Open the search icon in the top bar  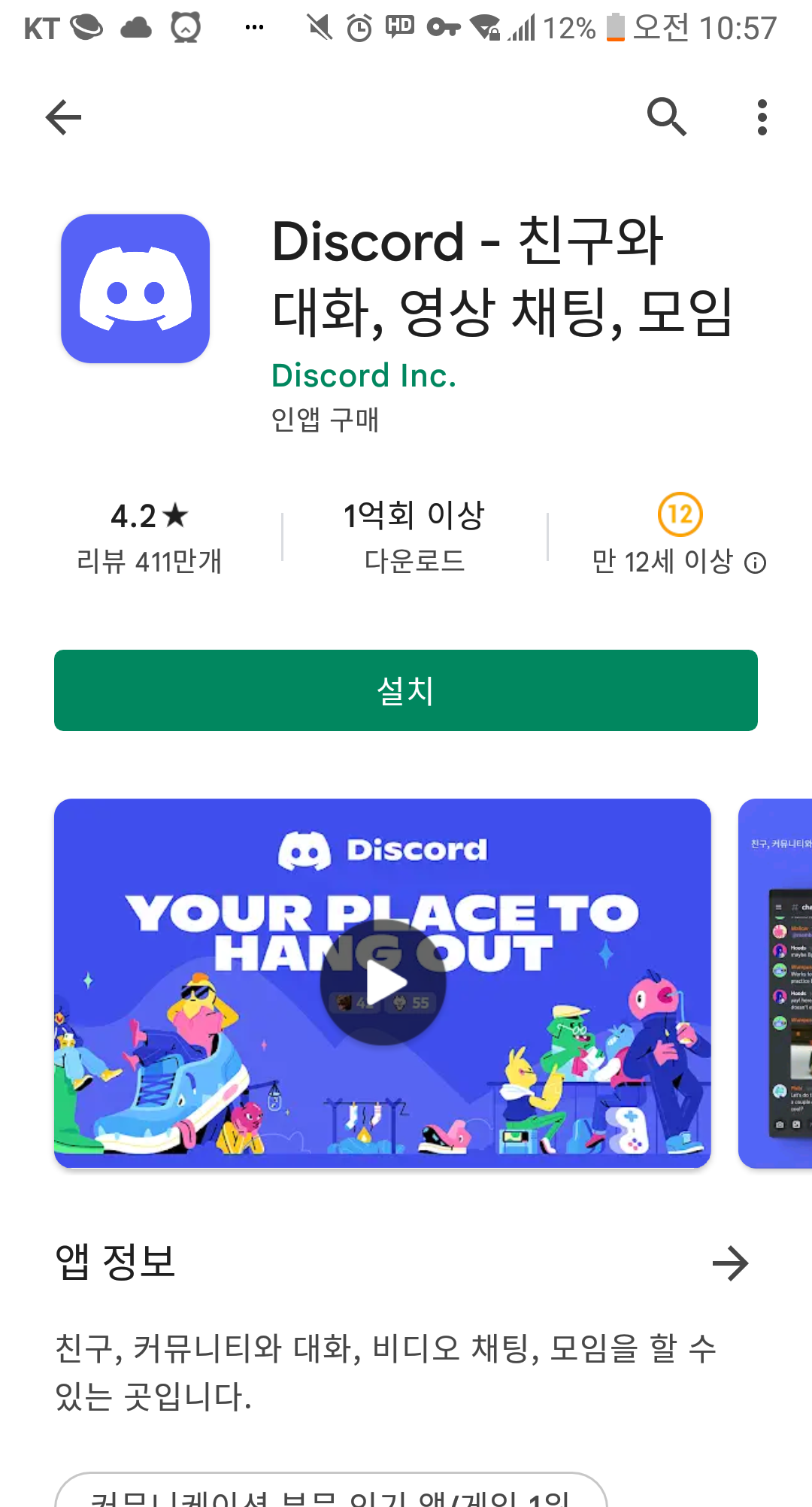pos(666,117)
